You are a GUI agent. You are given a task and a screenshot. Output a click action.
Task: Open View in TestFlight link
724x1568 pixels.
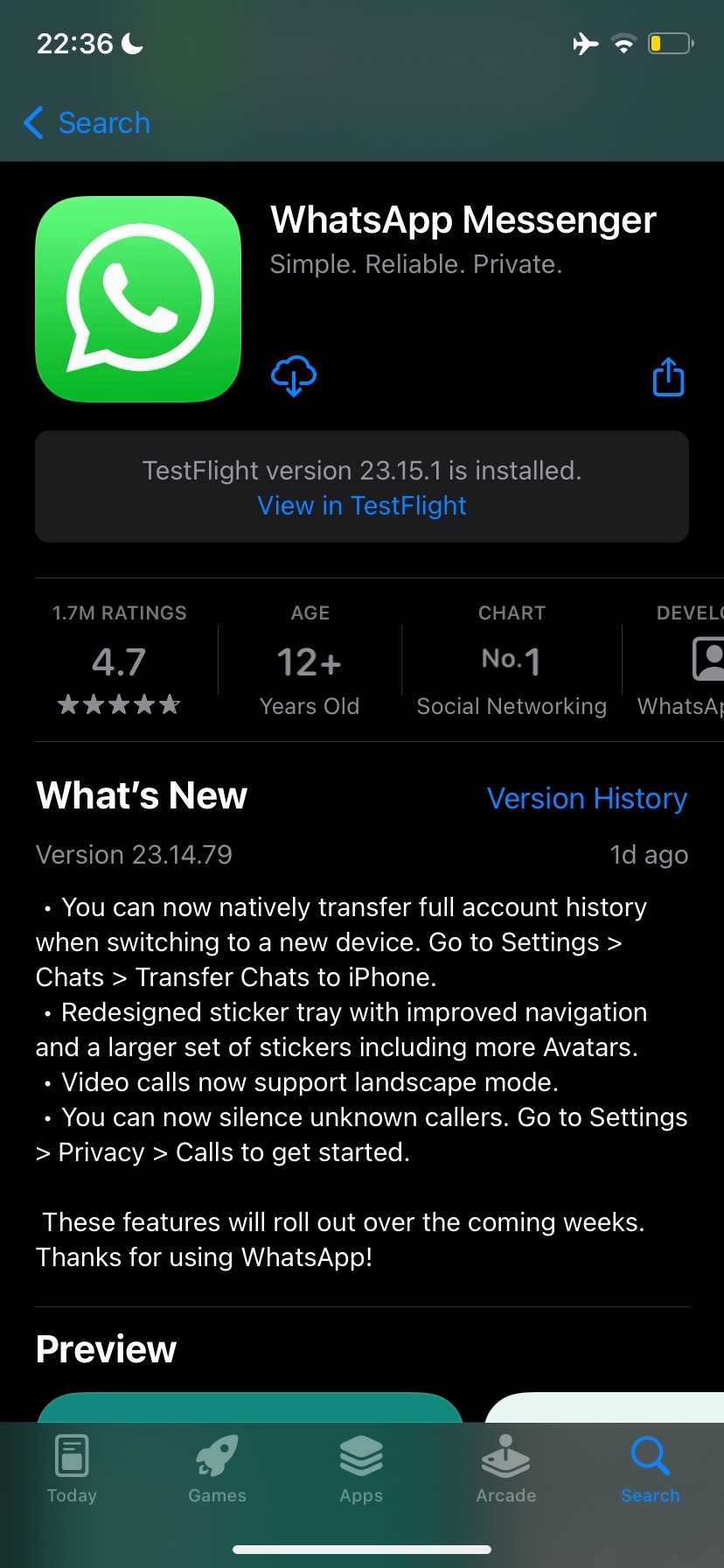point(362,506)
